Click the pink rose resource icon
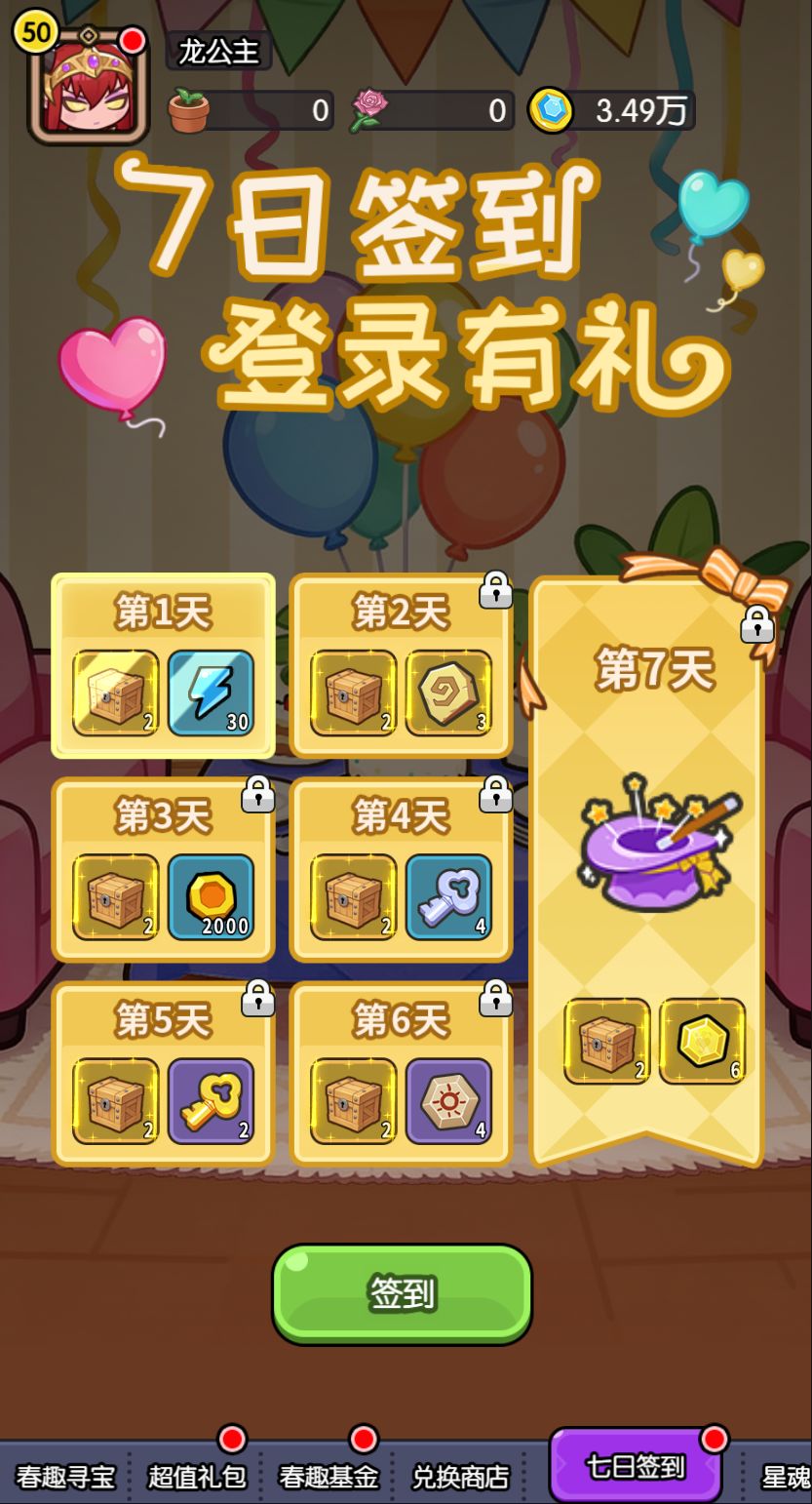The height and width of the screenshot is (1504, 812). (369, 105)
